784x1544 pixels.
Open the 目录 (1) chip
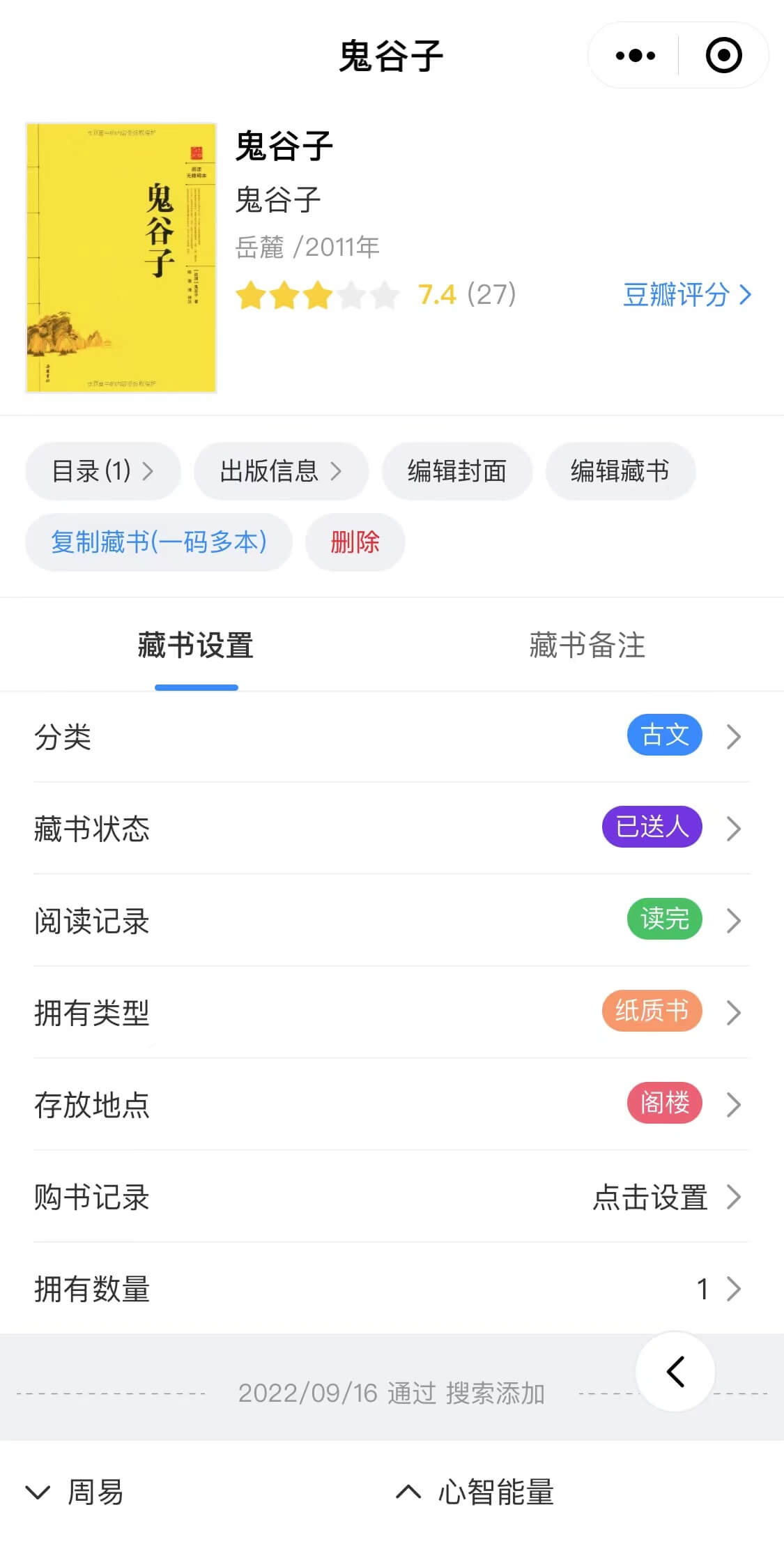103,471
